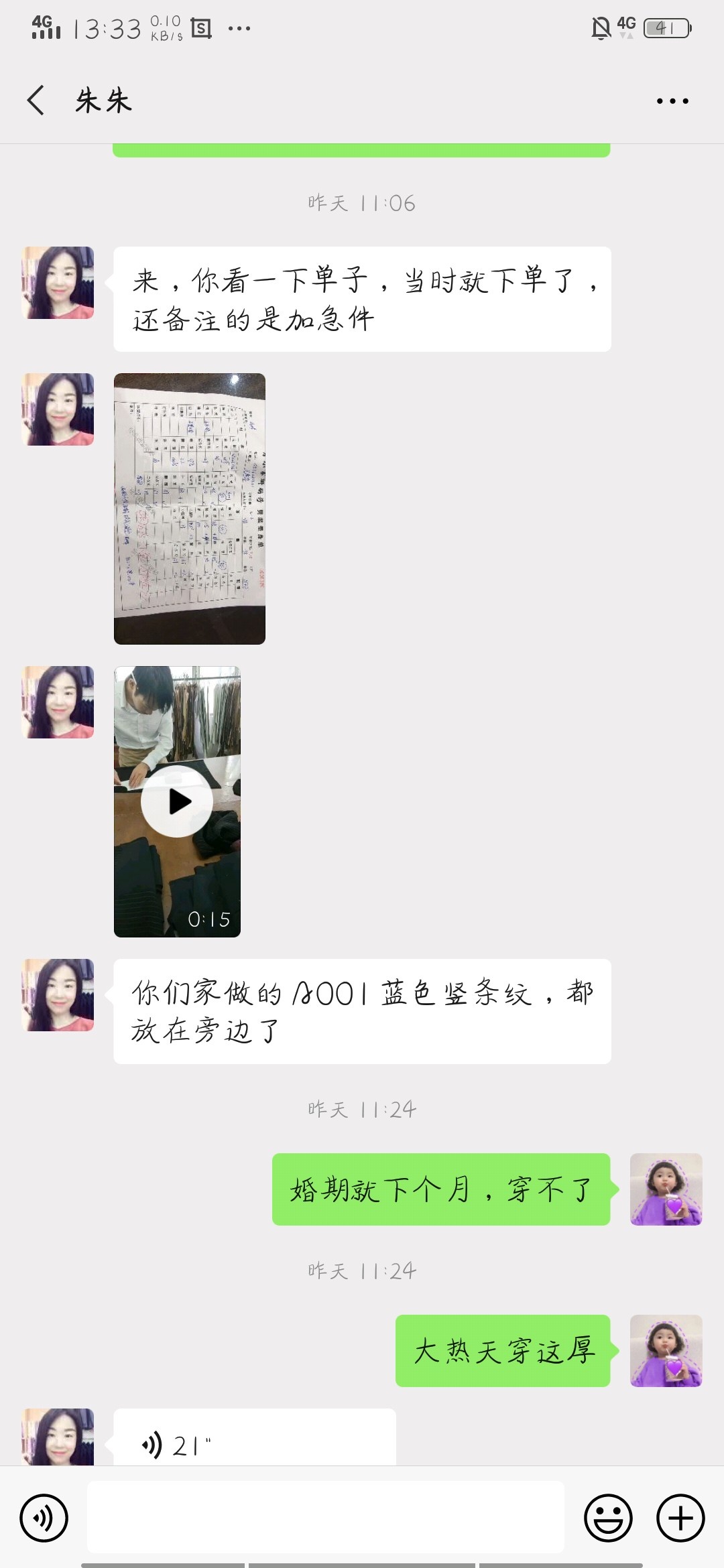Open the emoji sticker panel

[608, 1518]
